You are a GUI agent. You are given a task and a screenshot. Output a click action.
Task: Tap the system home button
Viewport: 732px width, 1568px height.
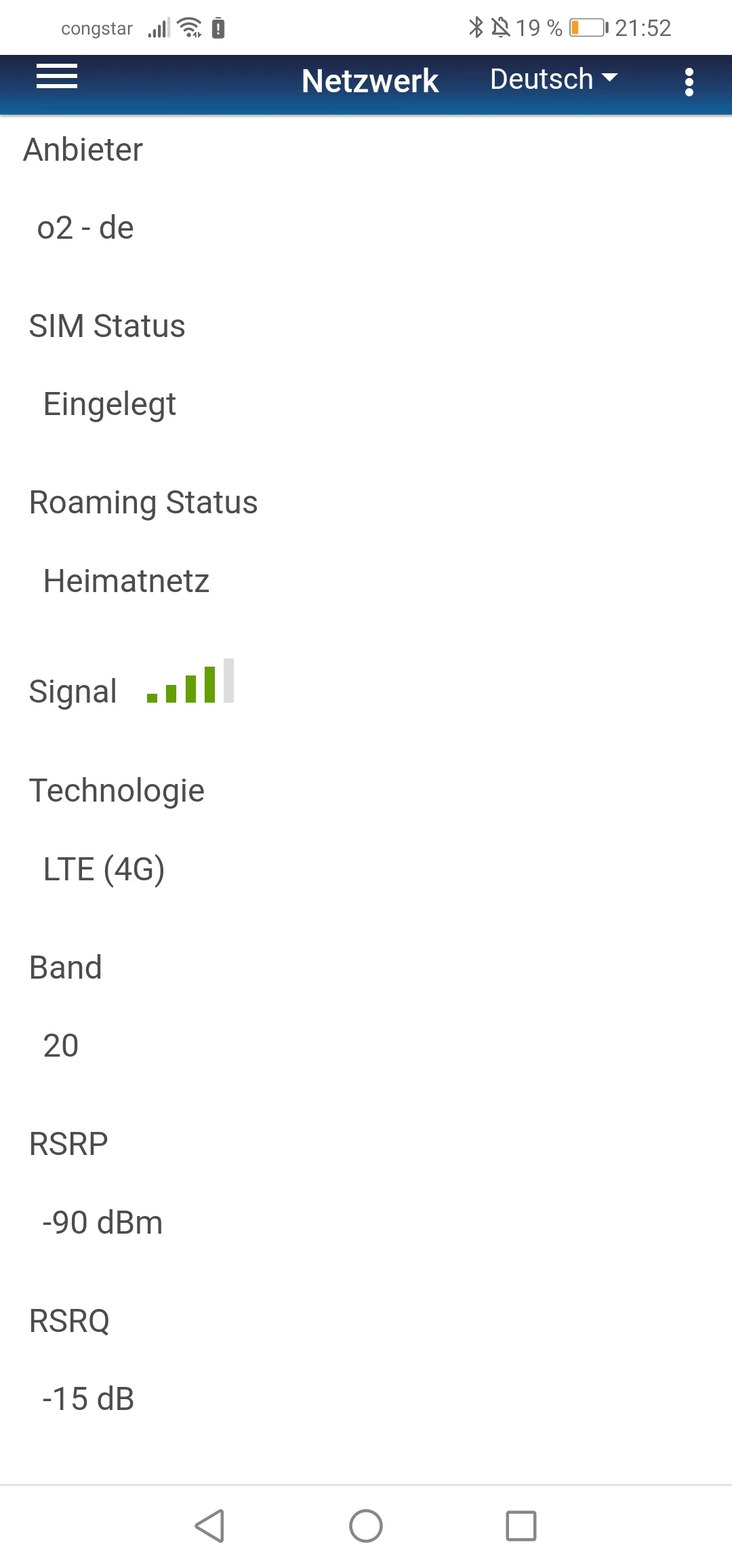point(366,1526)
